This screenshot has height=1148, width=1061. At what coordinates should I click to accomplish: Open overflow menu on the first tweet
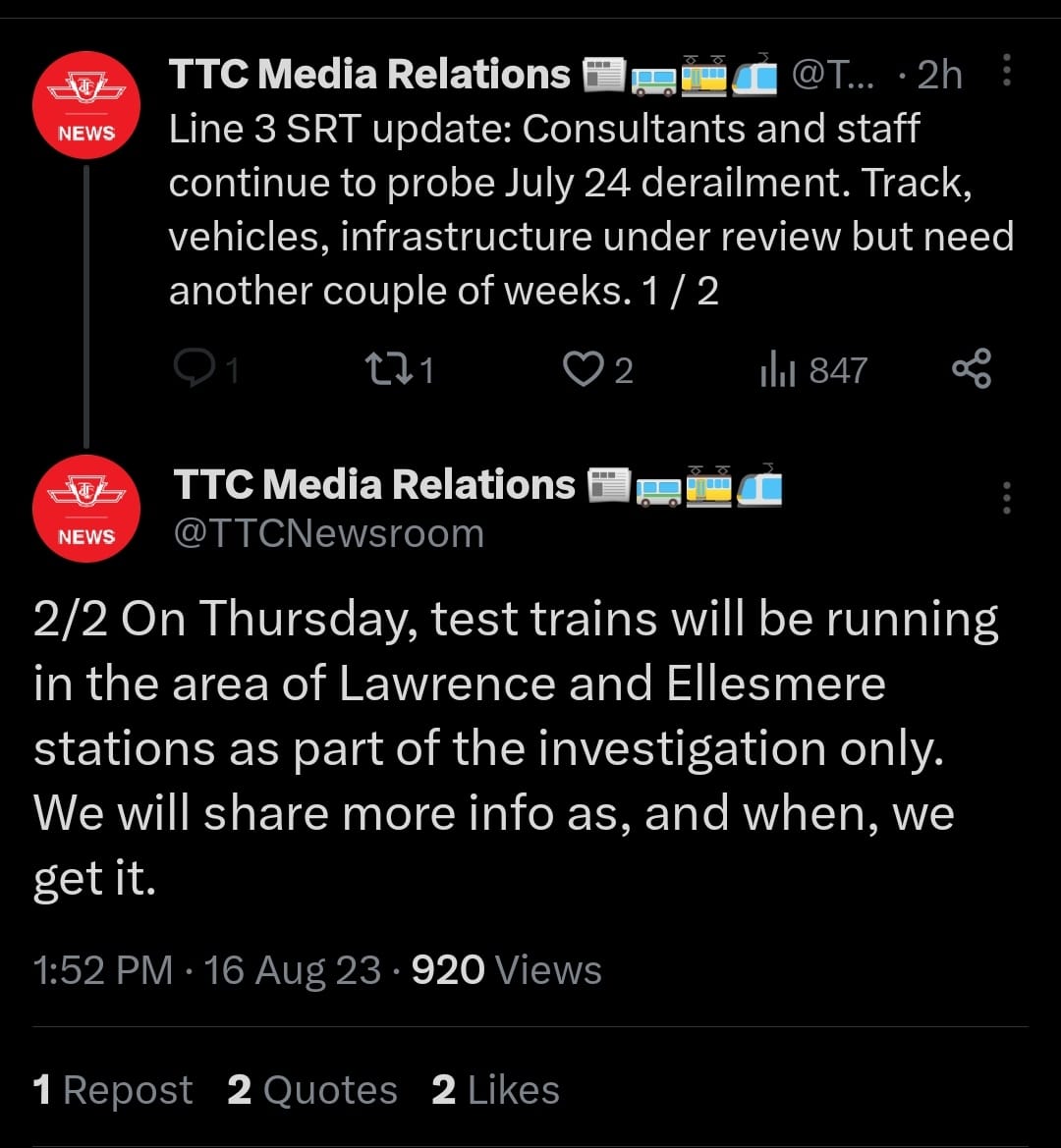[x=1006, y=72]
